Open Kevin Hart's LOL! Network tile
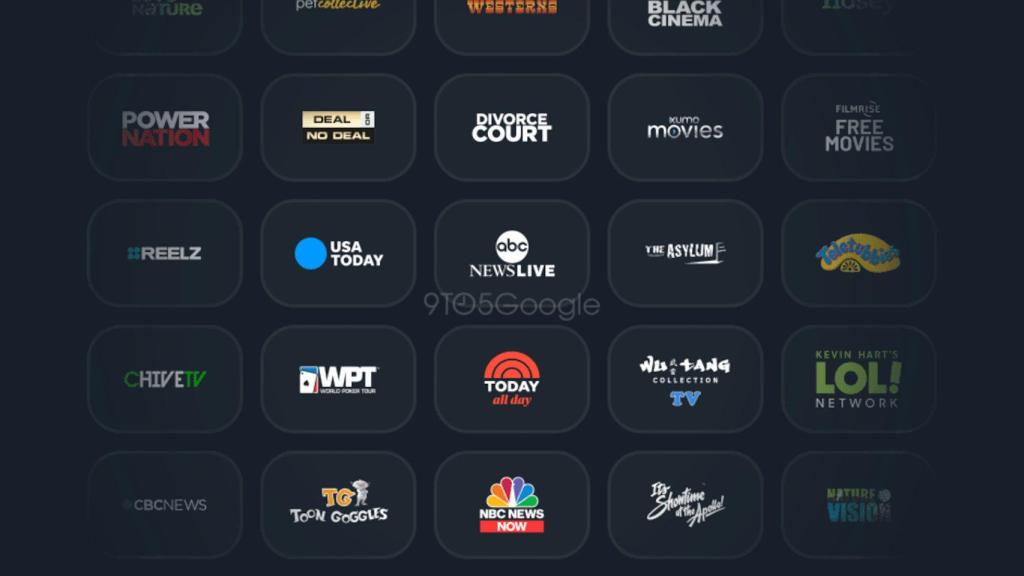 pyautogui.click(x=858, y=379)
